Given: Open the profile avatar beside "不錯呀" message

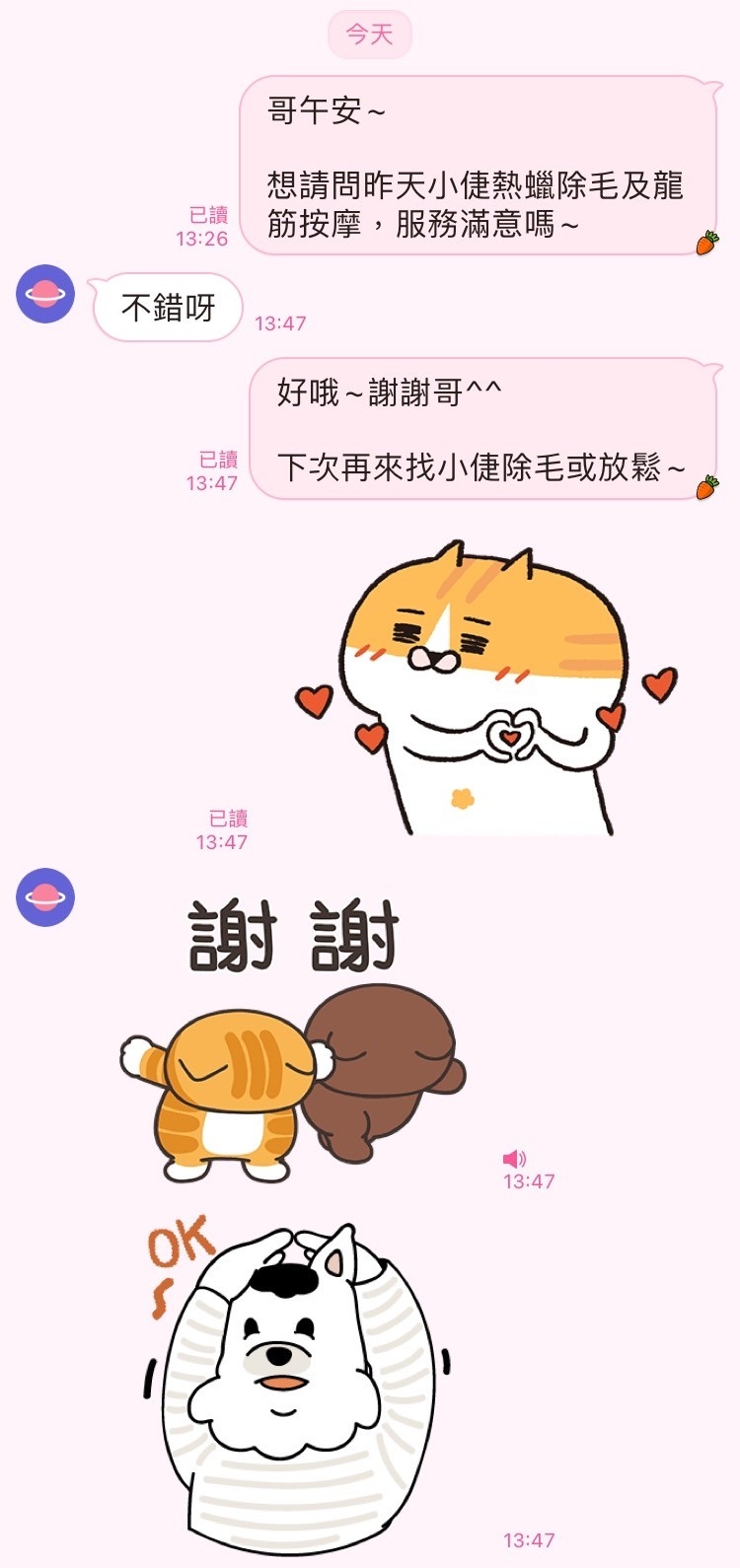Looking at the screenshot, I should click(x=45, y=294).
